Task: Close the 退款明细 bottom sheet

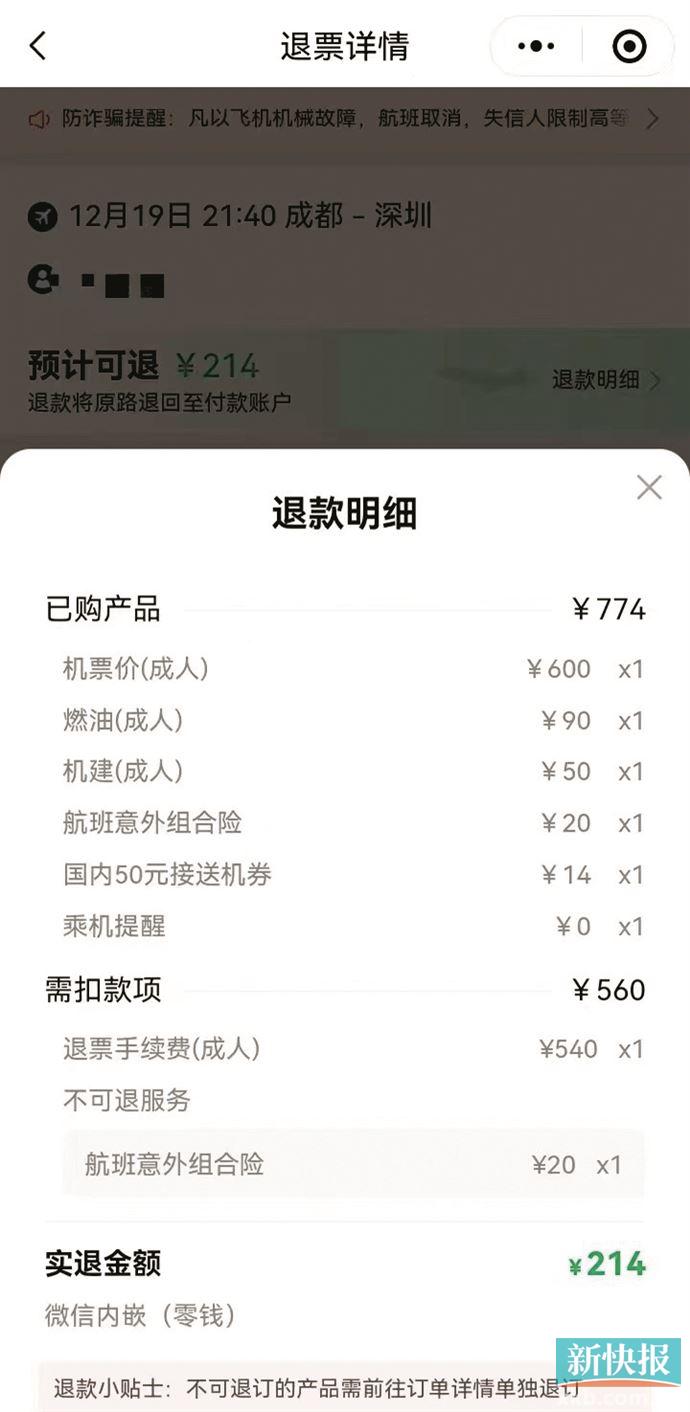Action: tap(649, 488)
